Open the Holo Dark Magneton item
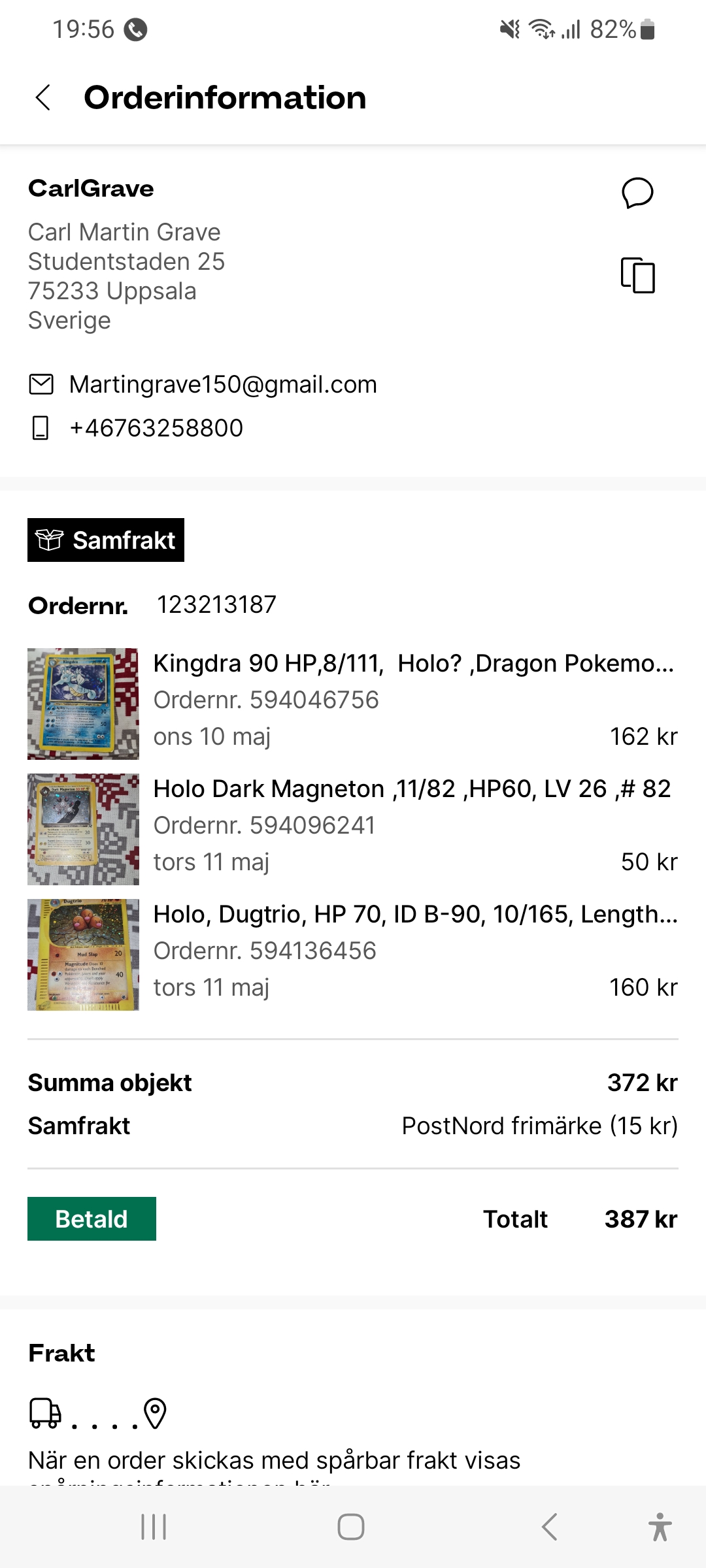 pyautogui.click(x=412, y=789)
